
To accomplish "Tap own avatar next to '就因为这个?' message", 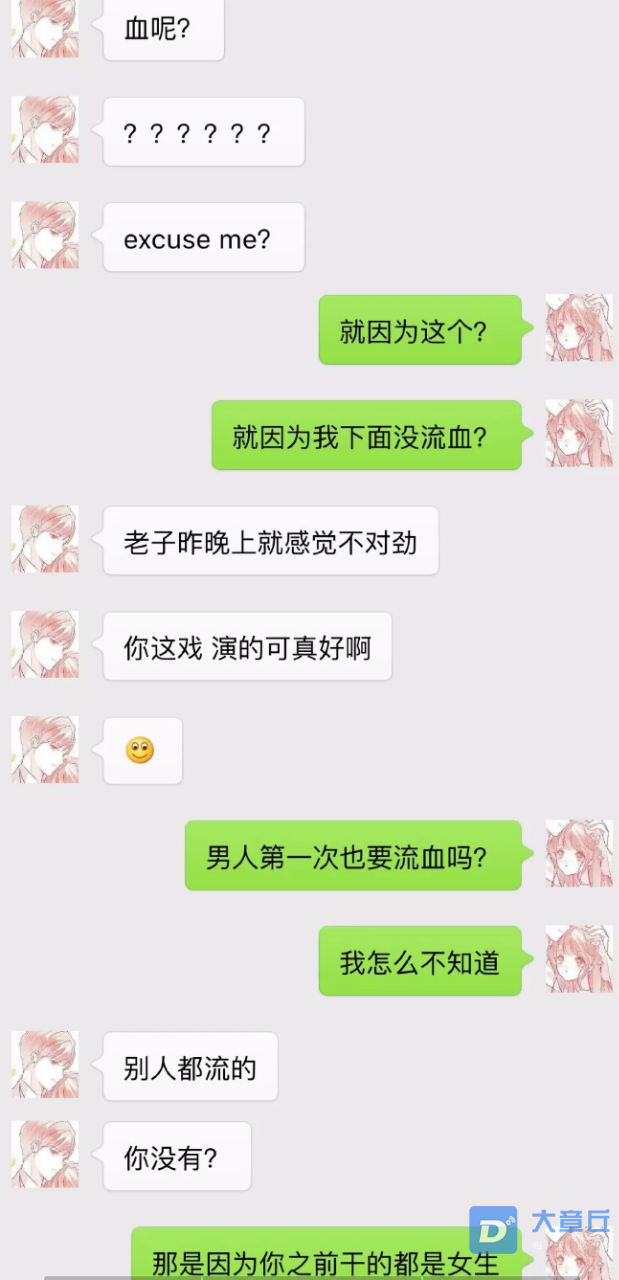I will (578, 328).
